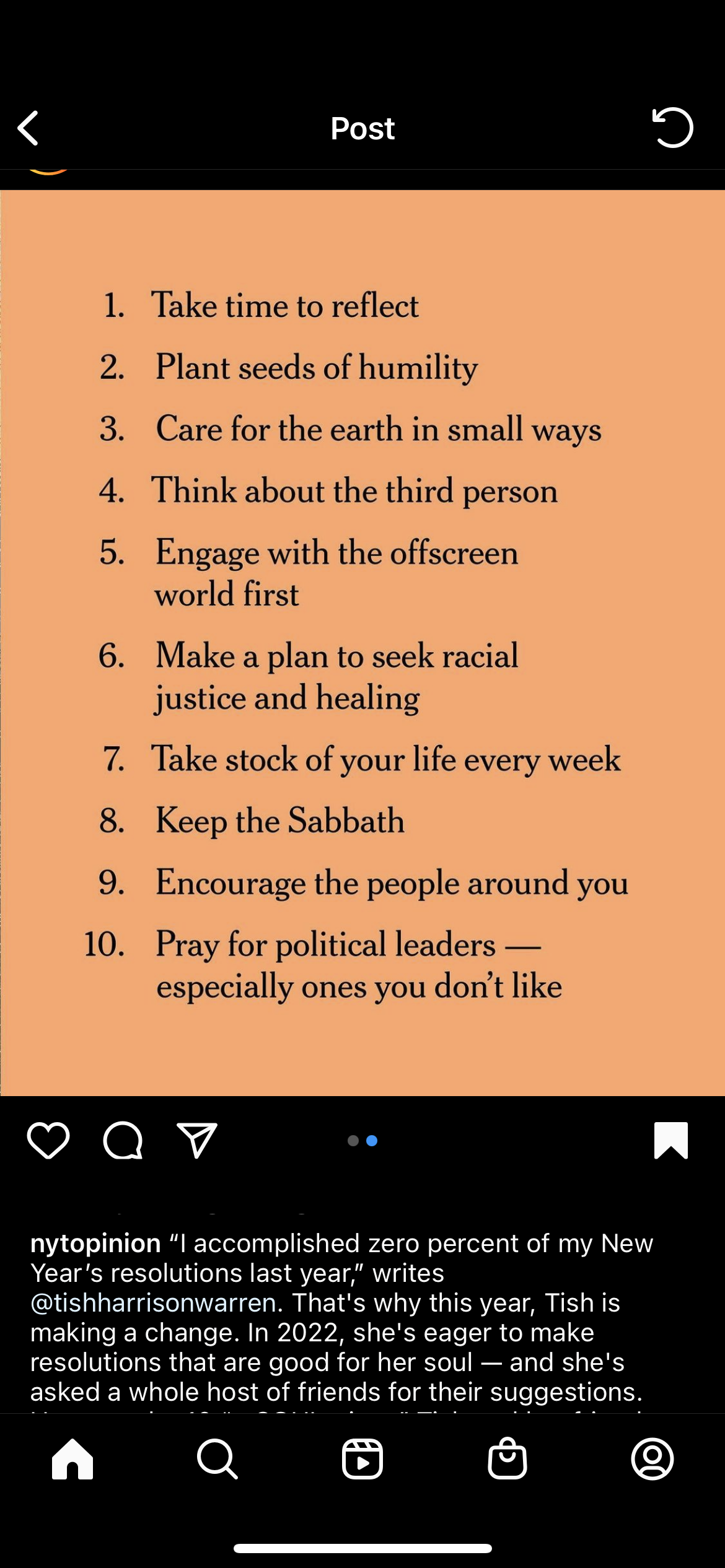Like the nytopinion post
725x1568 pixels.
(48, 1140)
